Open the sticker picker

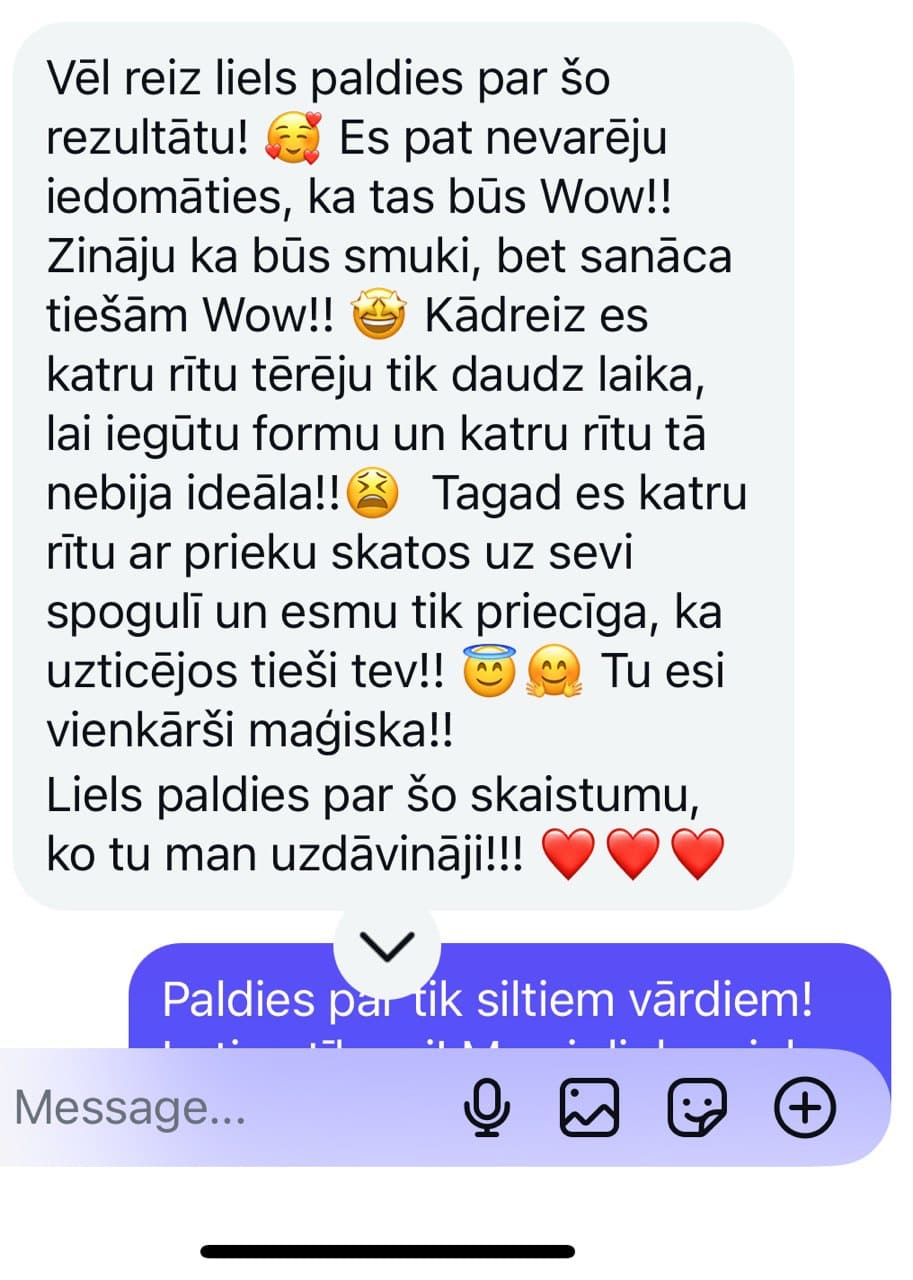(697, 1108)
